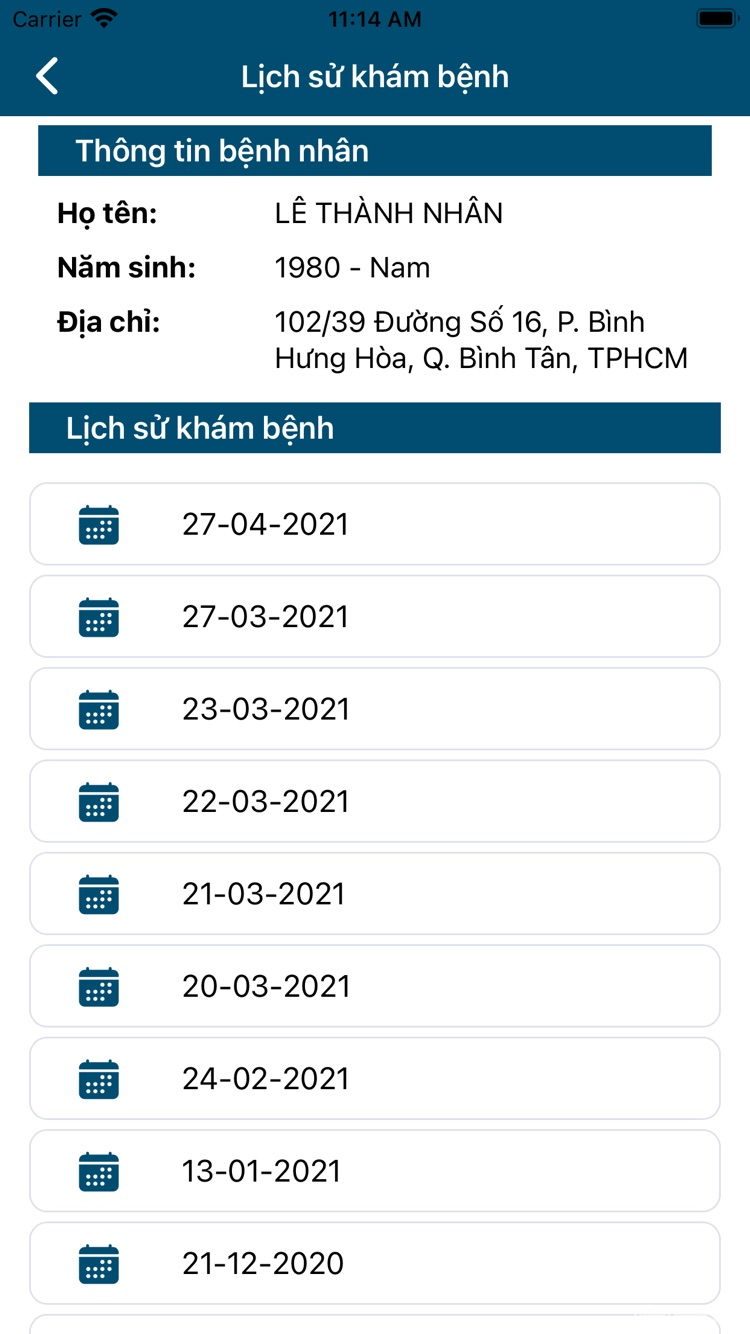
Task: Select the visit entry for 13-01-2021
Action: 375,1170
